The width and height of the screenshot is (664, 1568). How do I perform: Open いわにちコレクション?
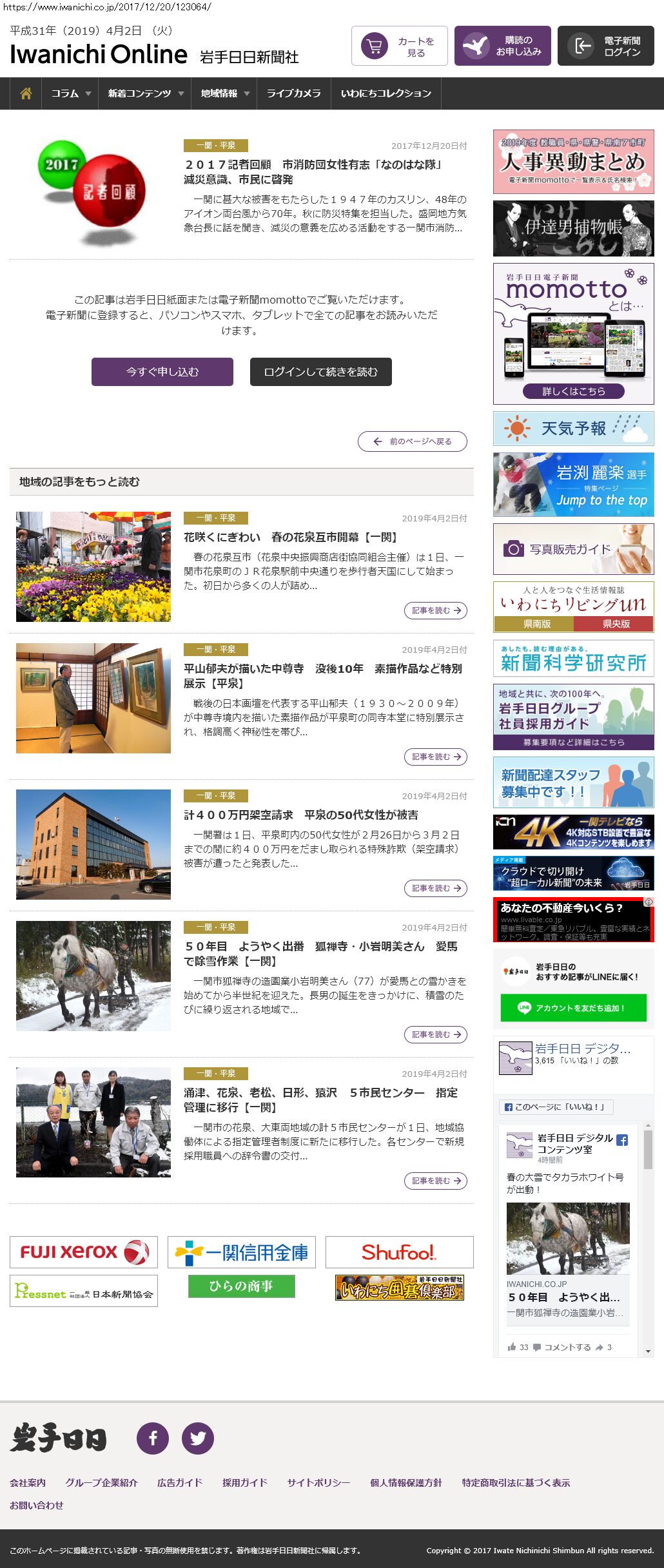[386, 94]
